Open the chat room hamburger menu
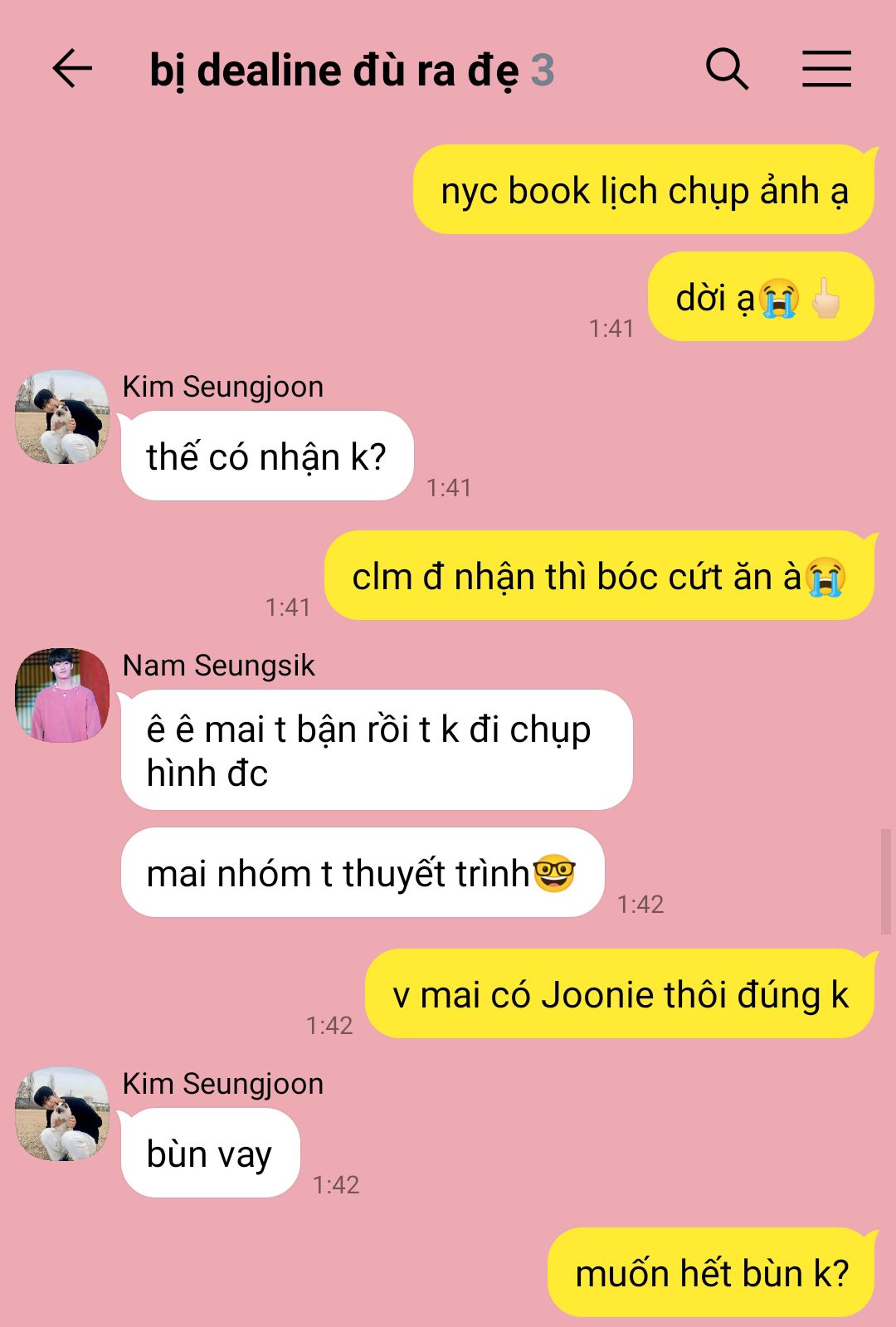The width and height of the screenshot is (896, 1327). tap(826, 69)
